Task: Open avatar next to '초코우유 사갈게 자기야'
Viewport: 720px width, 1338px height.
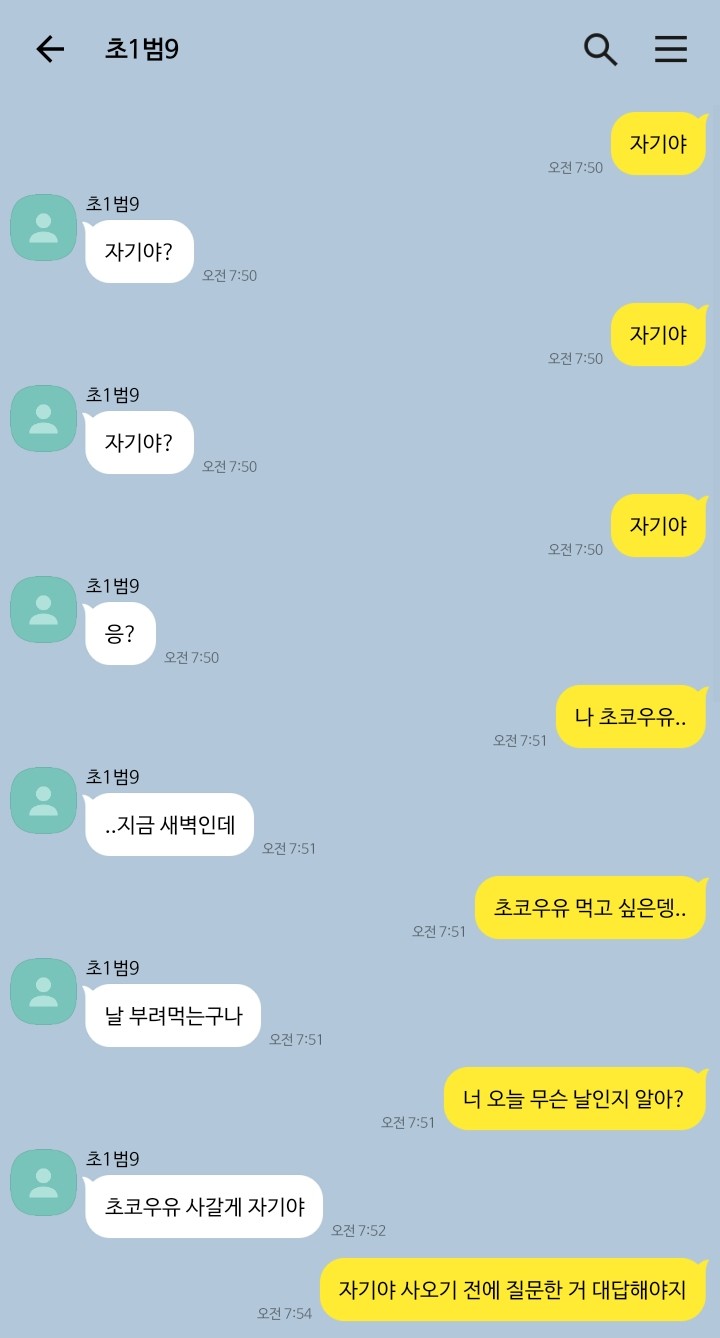Action: coord(43,1182)
